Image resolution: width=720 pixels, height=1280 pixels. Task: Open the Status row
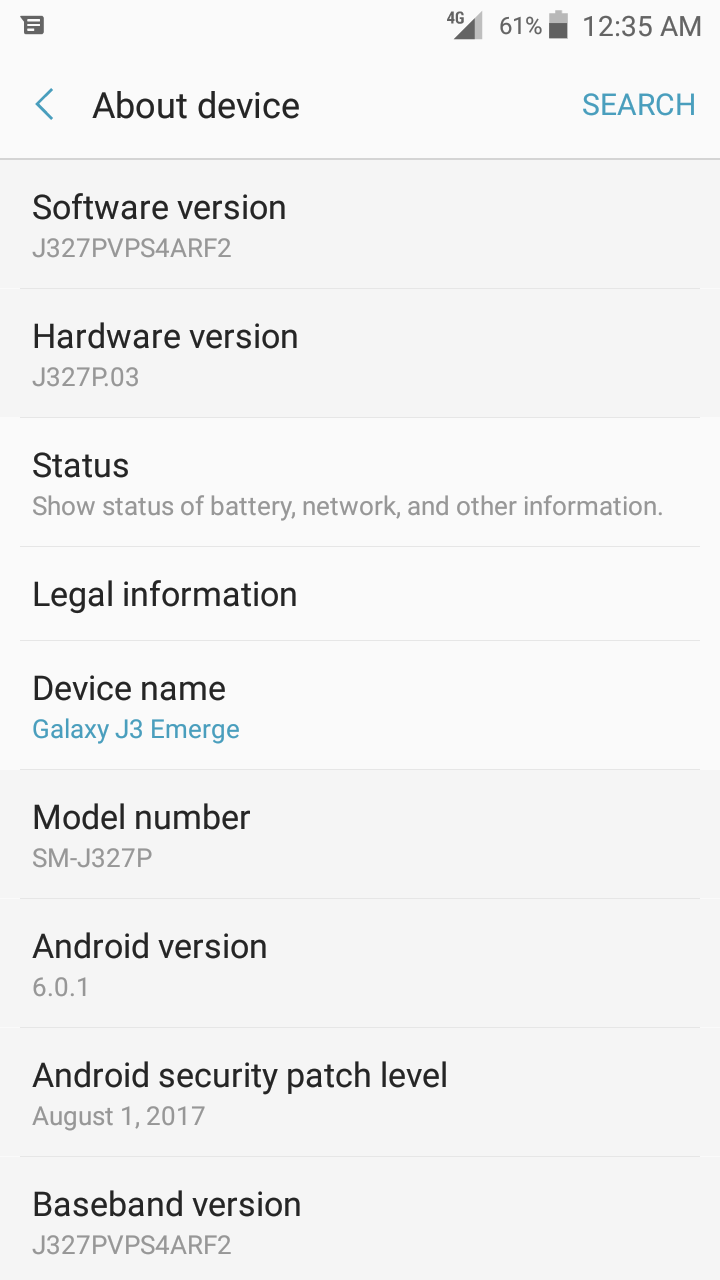[360, 483]
